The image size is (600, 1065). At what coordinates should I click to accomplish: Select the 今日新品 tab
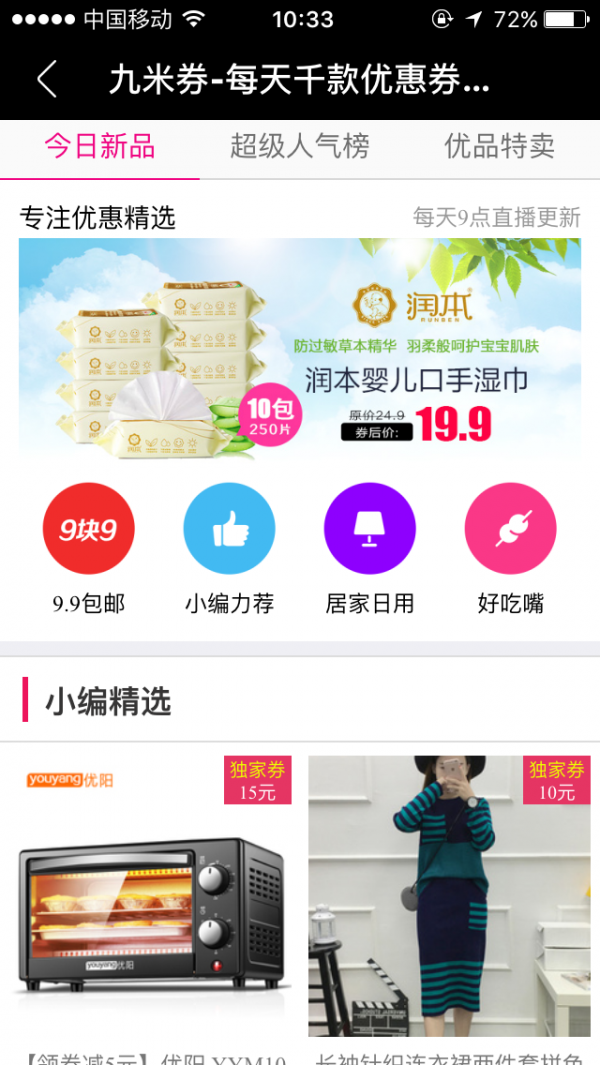100,147
